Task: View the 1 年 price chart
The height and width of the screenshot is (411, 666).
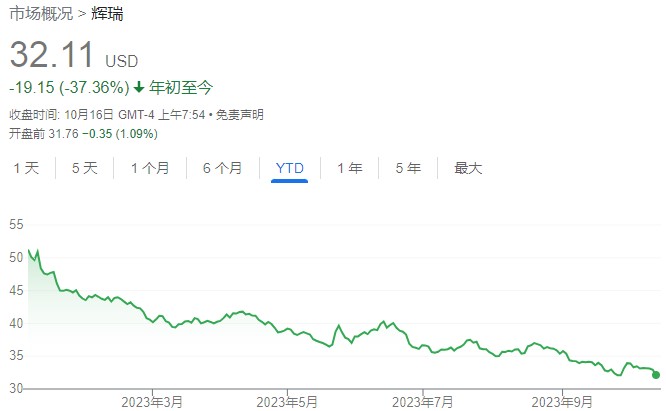Action: [x=349, y=168]
